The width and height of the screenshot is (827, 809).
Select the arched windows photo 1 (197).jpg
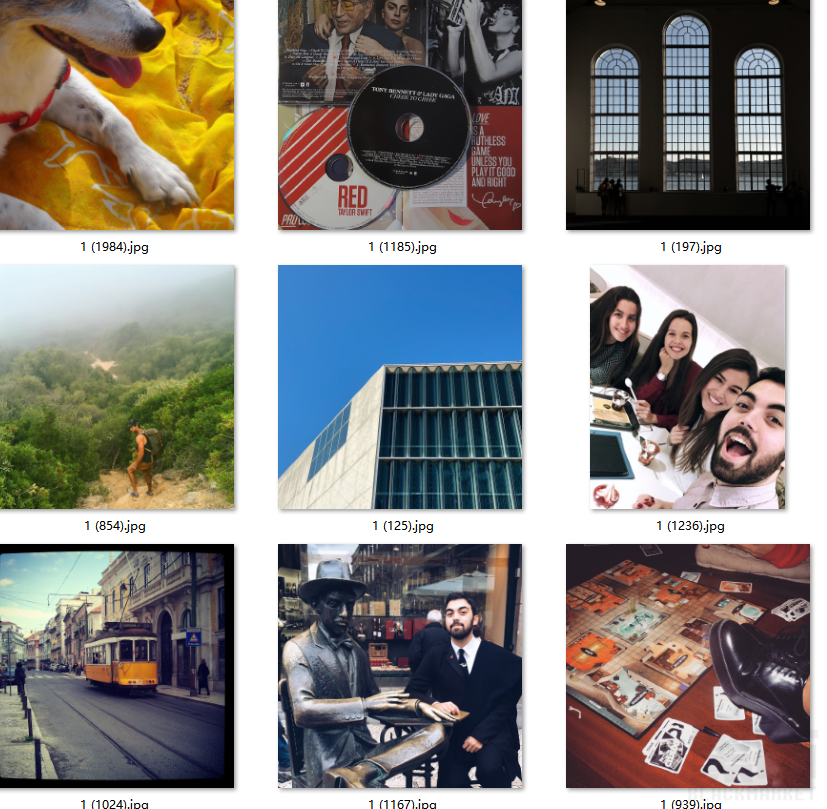point(688,115)
